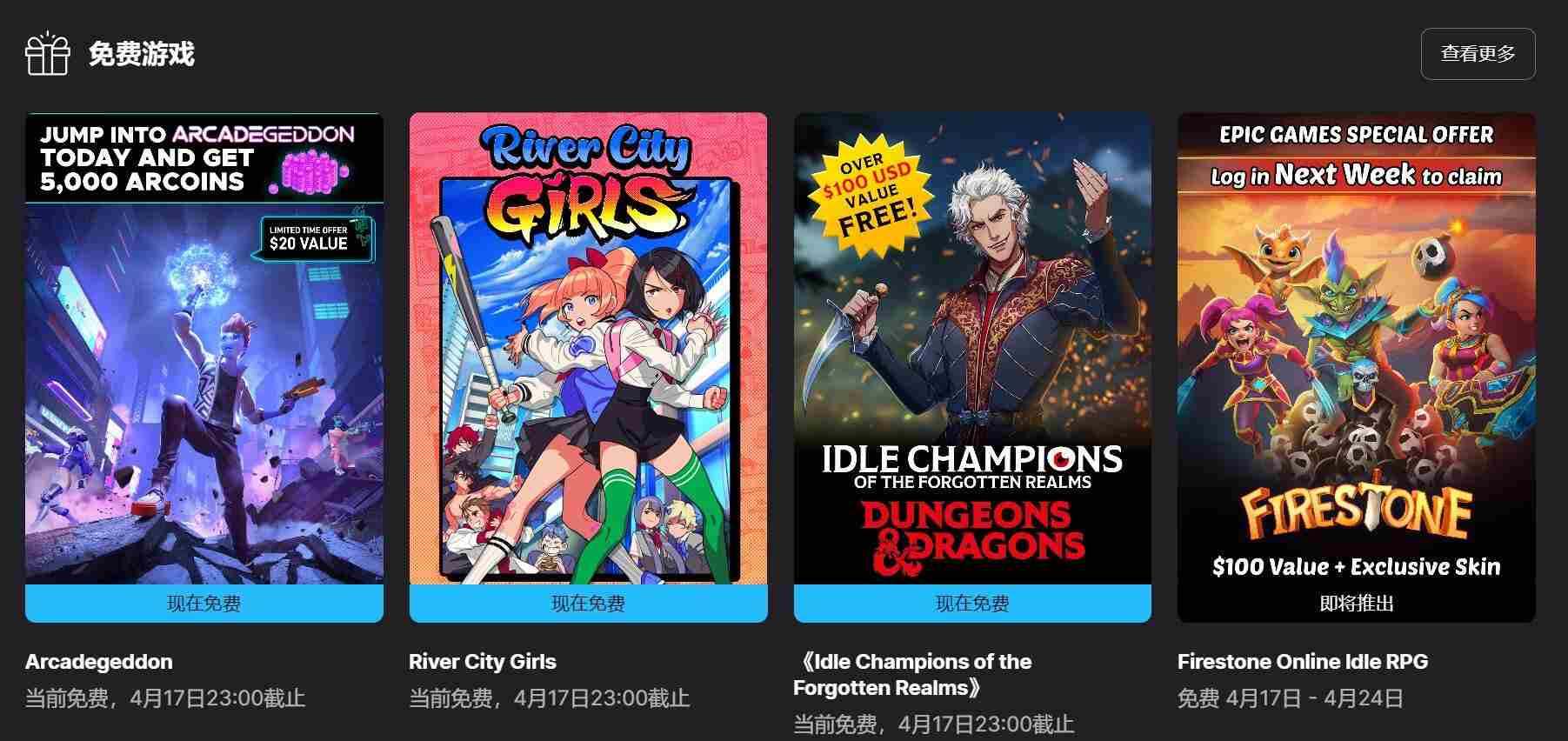Image resolution: width=1568 pixels, height=741 pixels.
Task: Open Idle Champions of the Forgotten Realms card
Action: coord(972,365)
